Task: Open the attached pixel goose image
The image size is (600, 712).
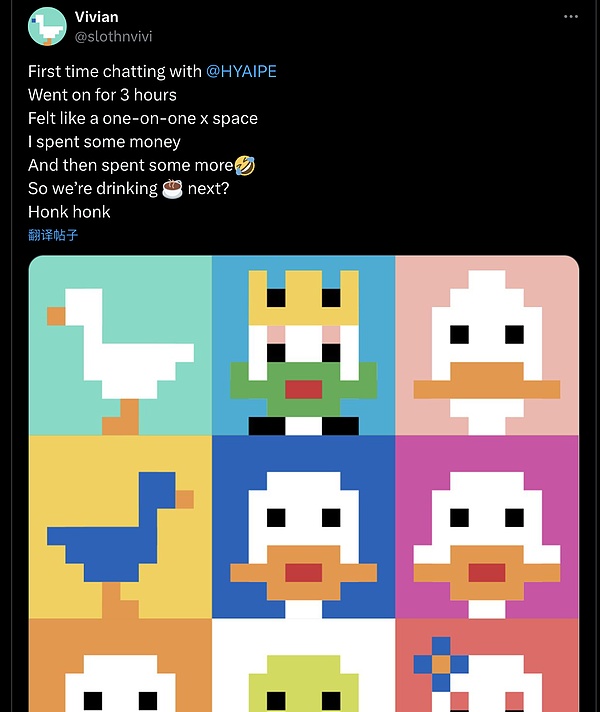Action: click(303, 480)
